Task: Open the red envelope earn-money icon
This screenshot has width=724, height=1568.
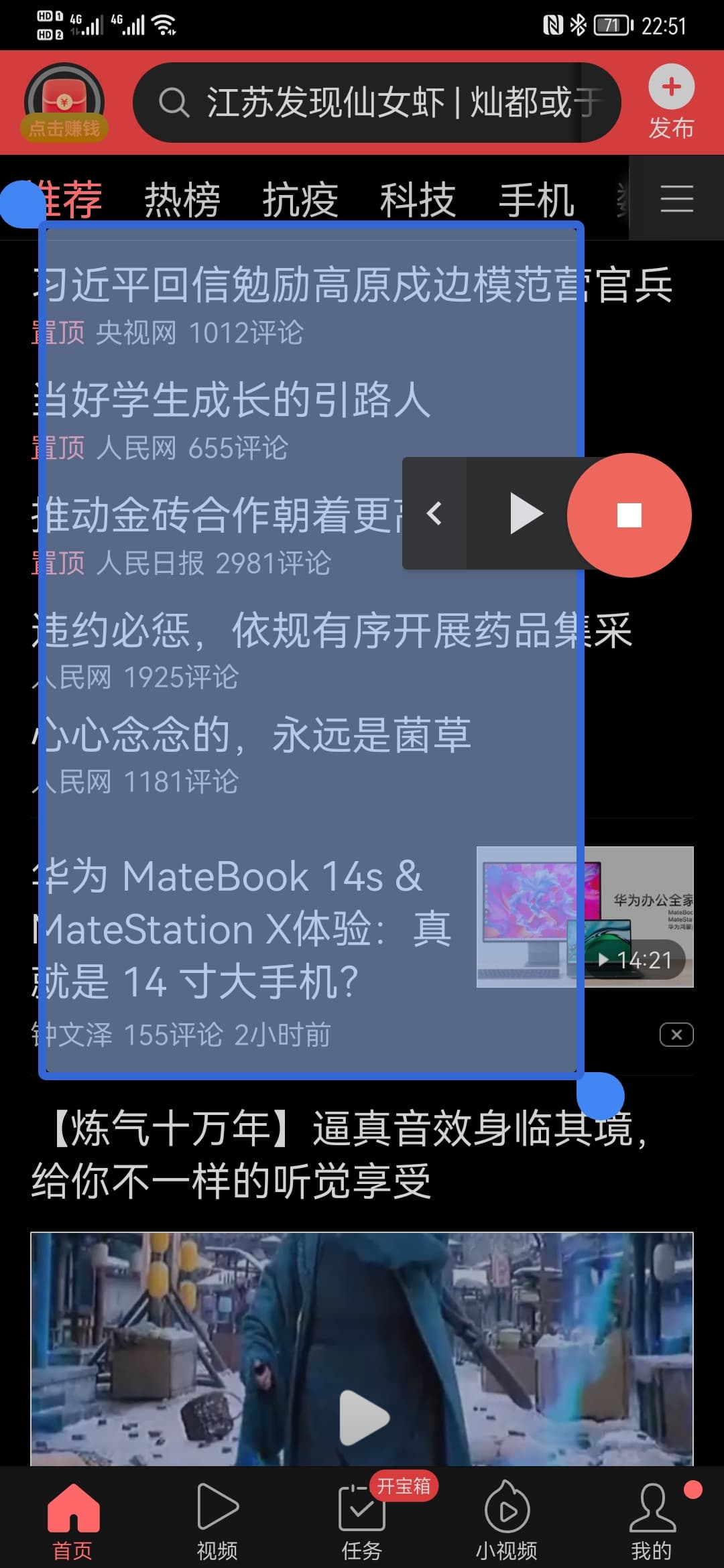Action: coord(64,102)
